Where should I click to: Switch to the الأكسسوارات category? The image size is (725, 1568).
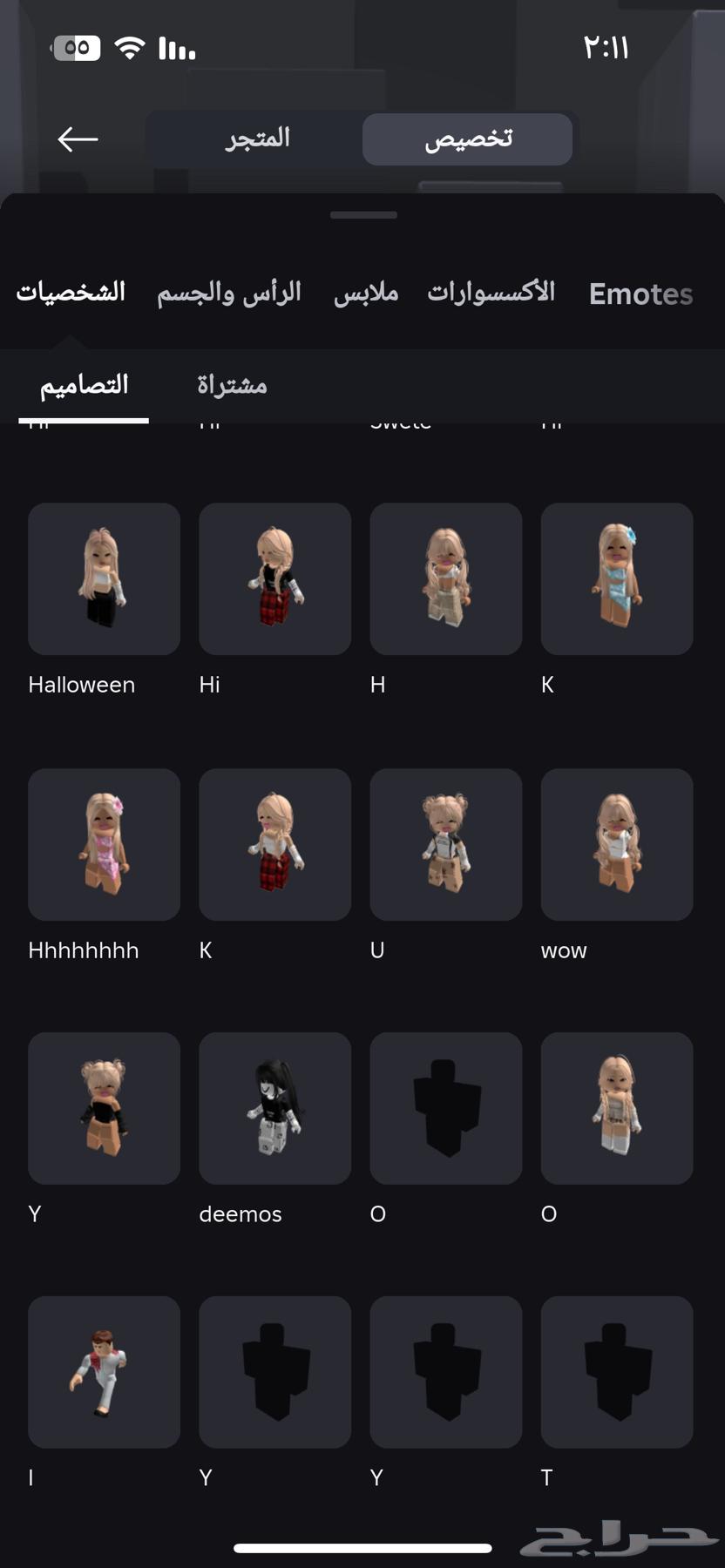491,293
